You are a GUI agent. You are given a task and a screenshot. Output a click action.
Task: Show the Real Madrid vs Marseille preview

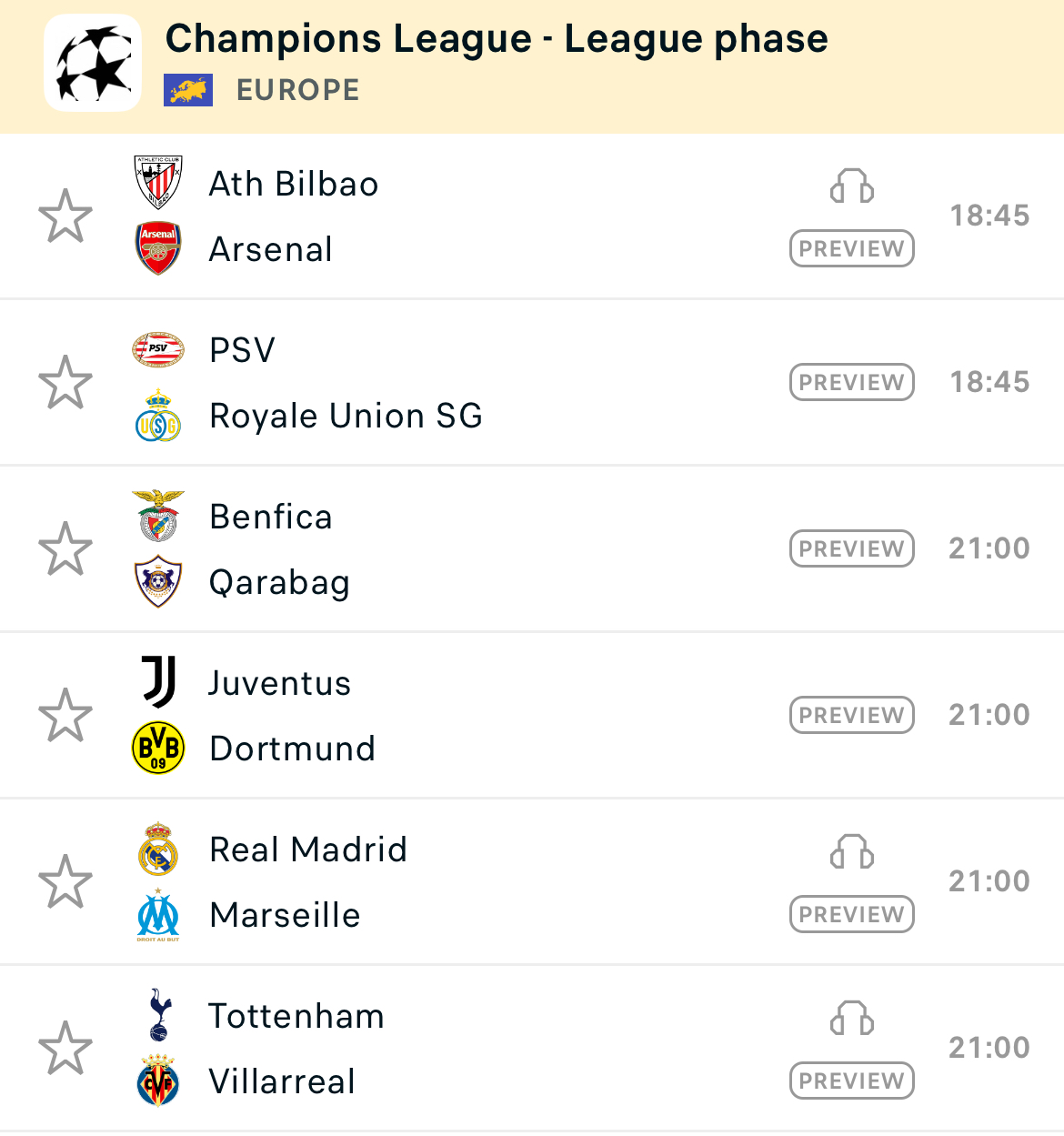852,914
